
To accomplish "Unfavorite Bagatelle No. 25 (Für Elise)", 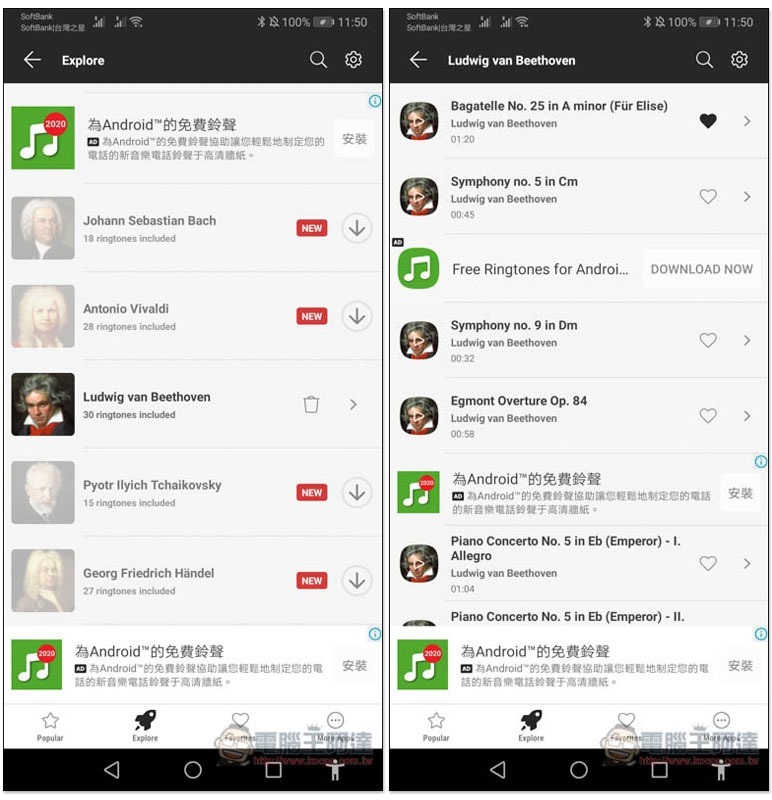I will coord(708,121).
